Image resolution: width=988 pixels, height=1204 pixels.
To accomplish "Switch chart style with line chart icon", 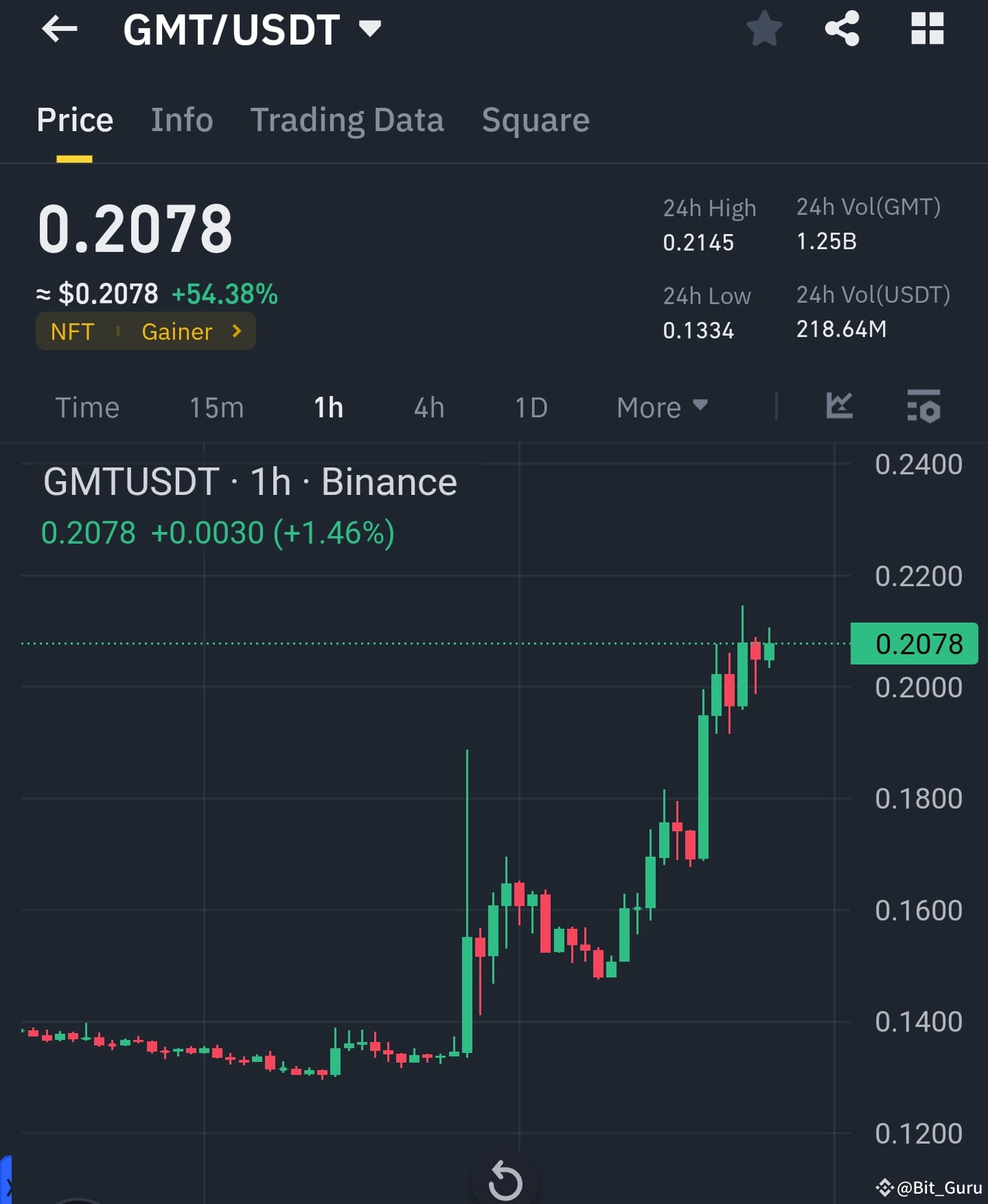I will pos(839,406).
